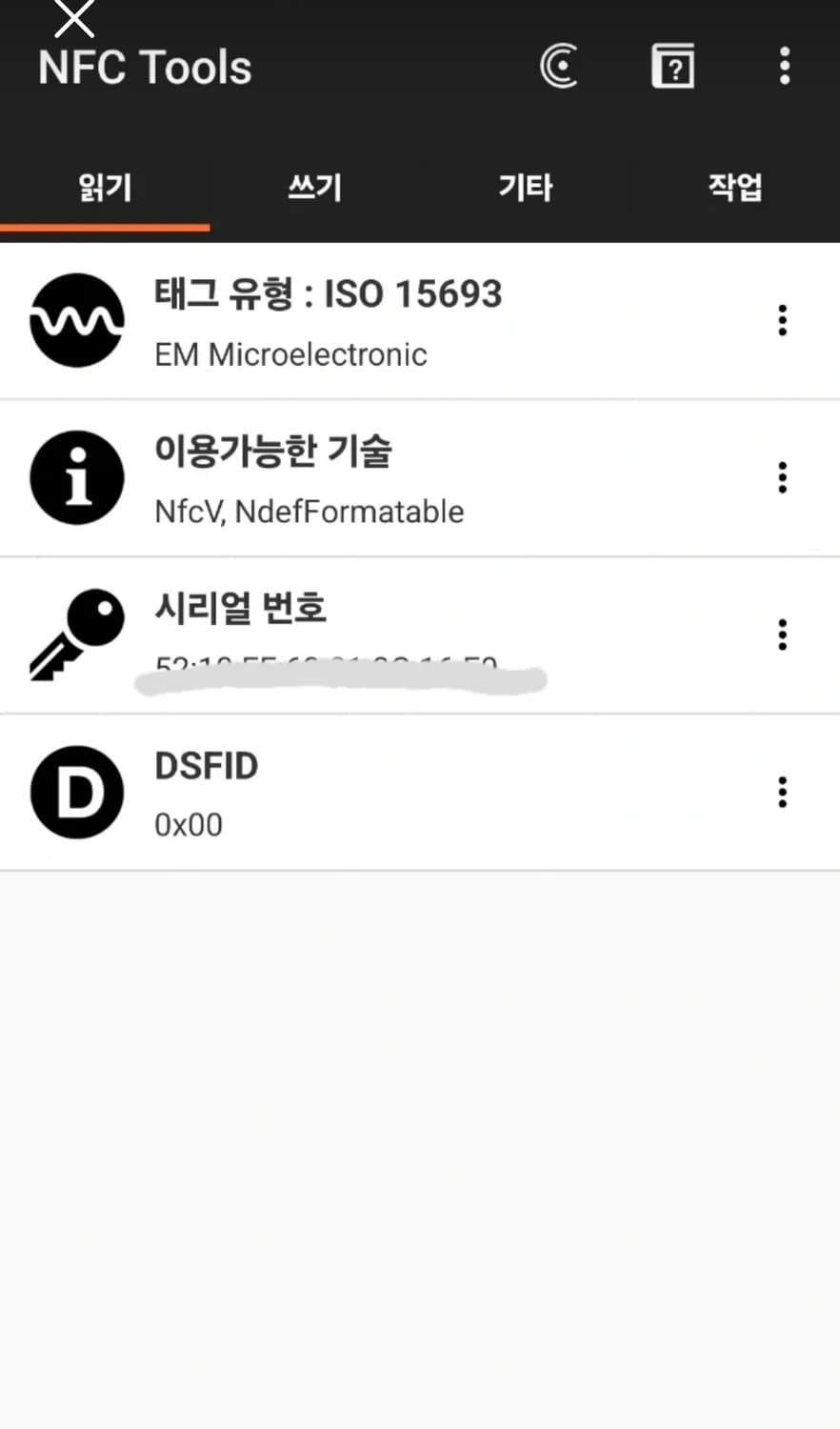Viewport: 840px width, 1429px height.
Task: Select the active 읽기 read tab
Action: [105, 189]
